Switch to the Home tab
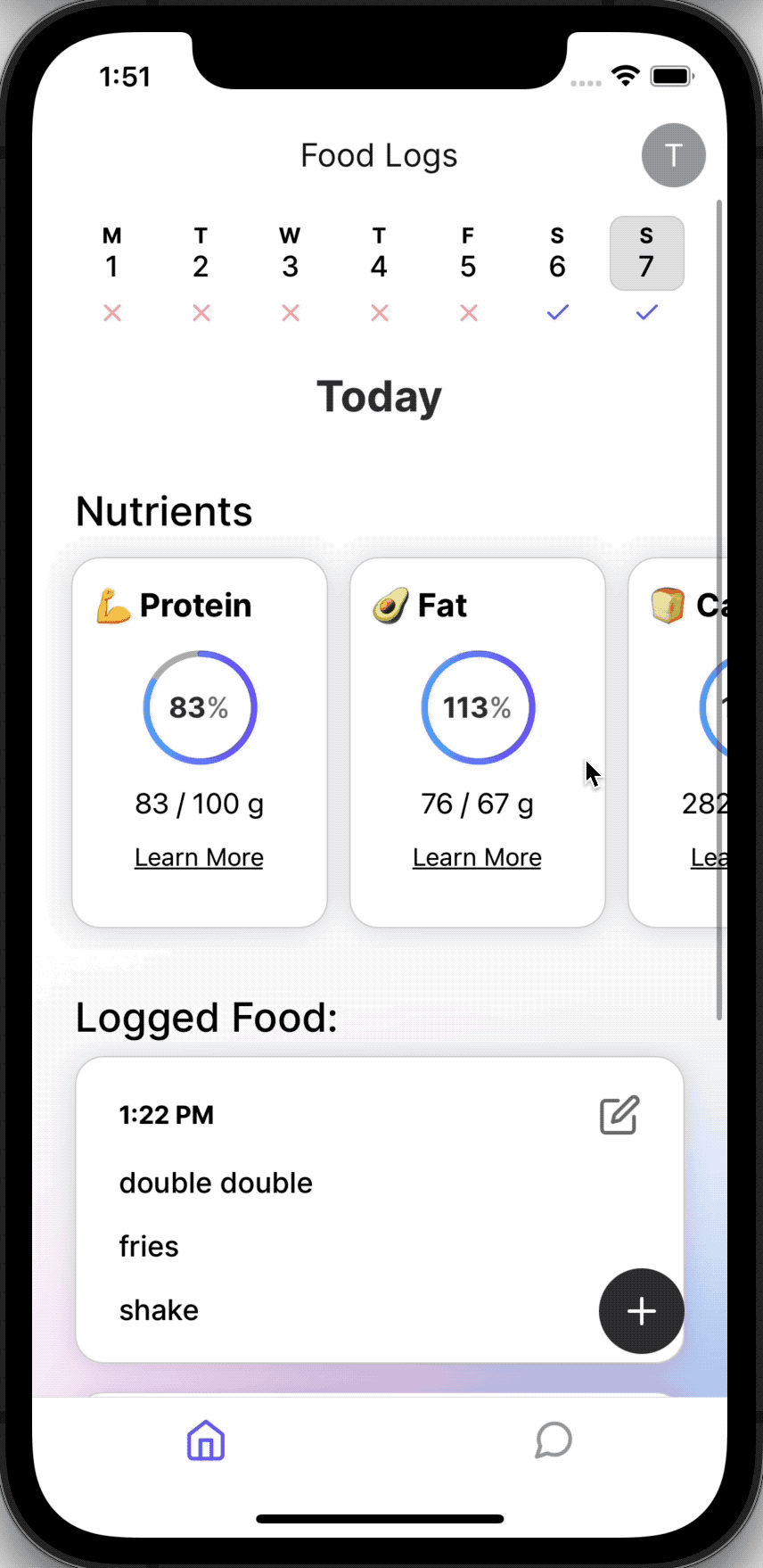This screenshot has width=763, height=1568. pyautogui.click(x=206, y=1440)
